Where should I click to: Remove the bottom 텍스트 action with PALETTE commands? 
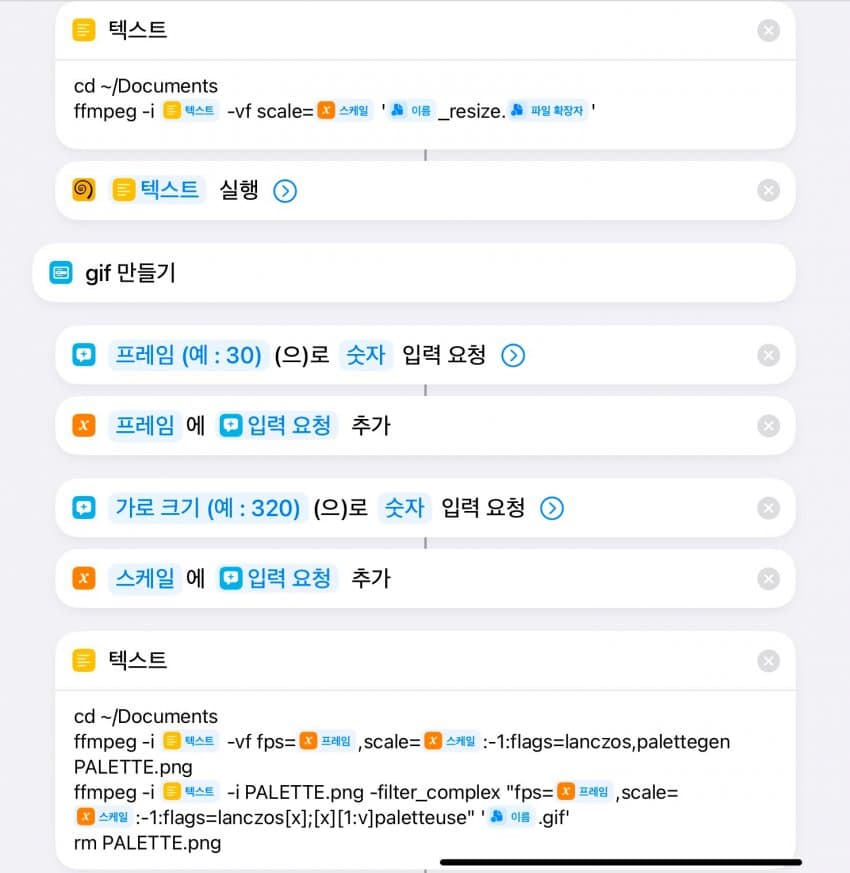tap(768, 661)
